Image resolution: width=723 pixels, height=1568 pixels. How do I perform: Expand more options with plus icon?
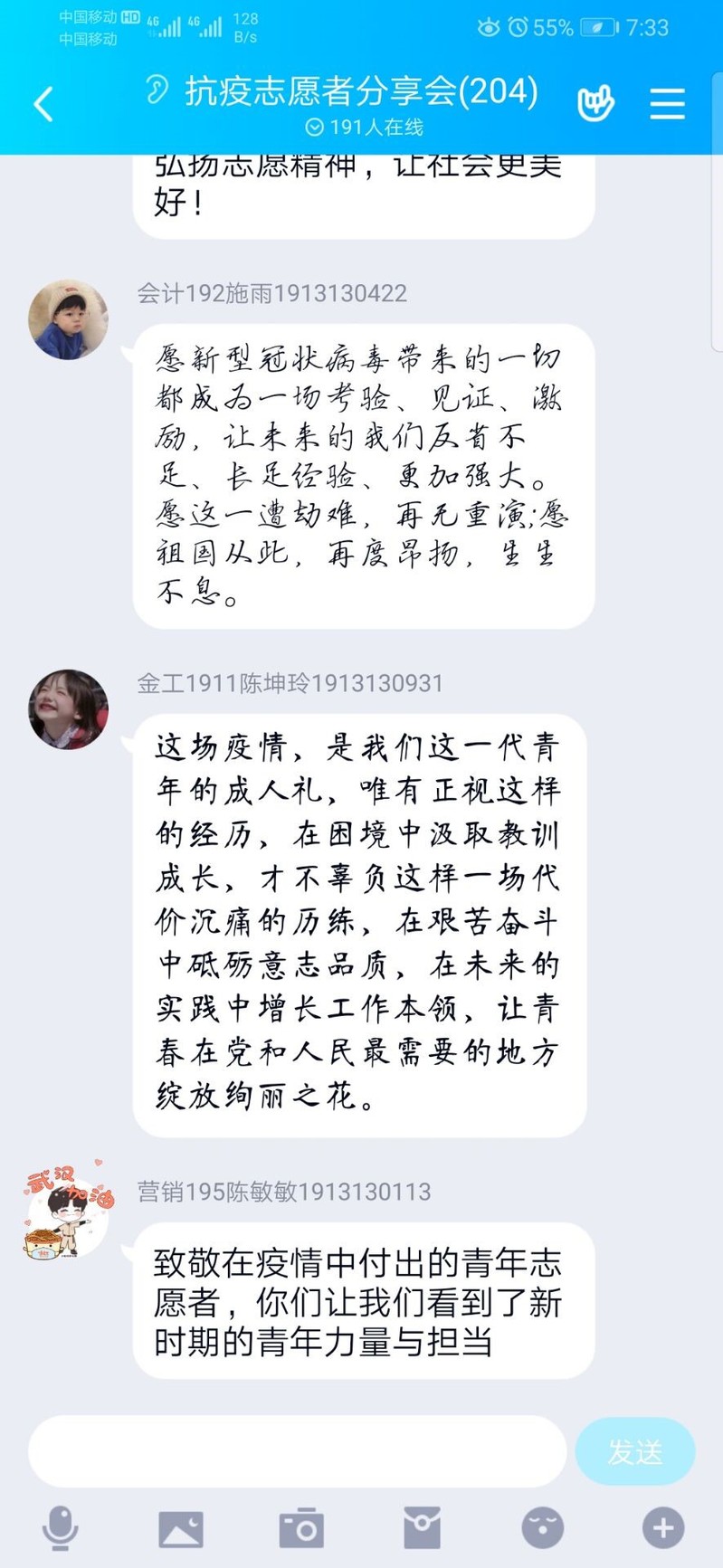[x=663, y=1529]
